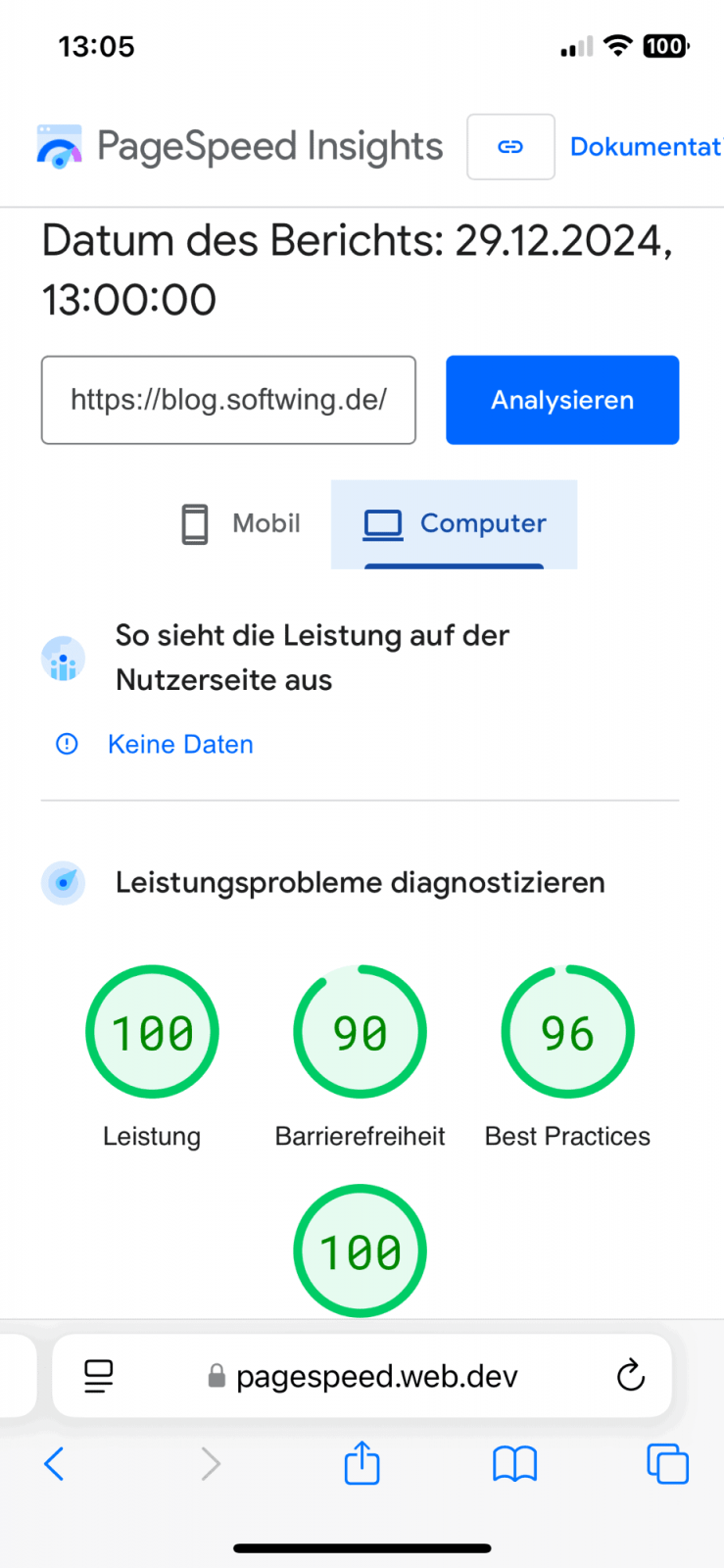This screenshot has width=724, height=1568.
Task: Click the Barrierefreiheit score of 90
Action: [360, 1031]
